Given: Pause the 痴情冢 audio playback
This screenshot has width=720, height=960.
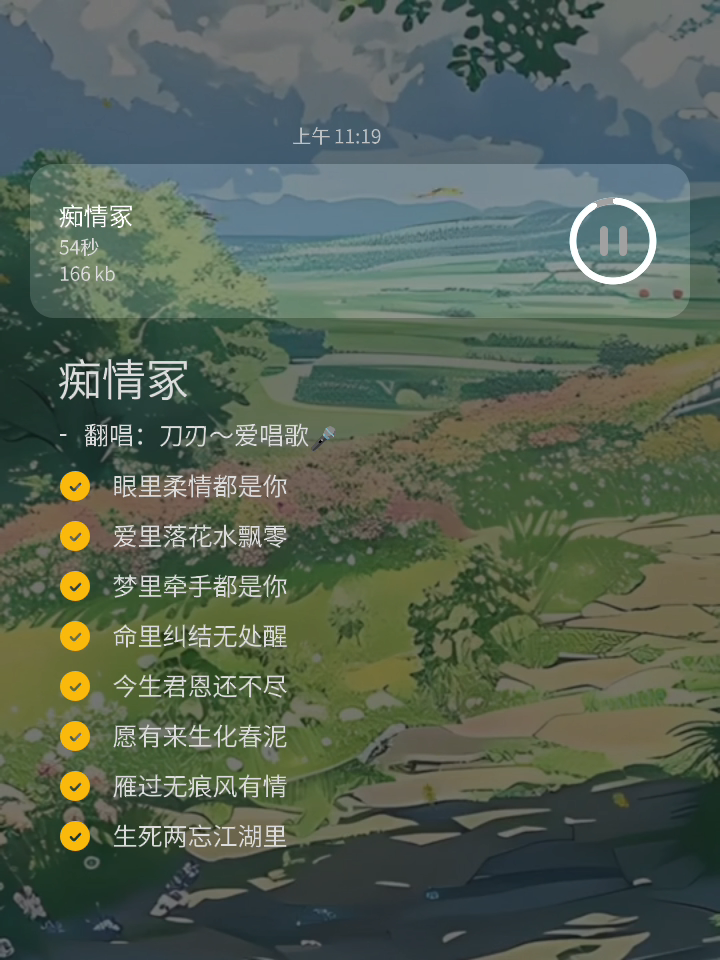Looking at the screenshot, I should (613, 241).
